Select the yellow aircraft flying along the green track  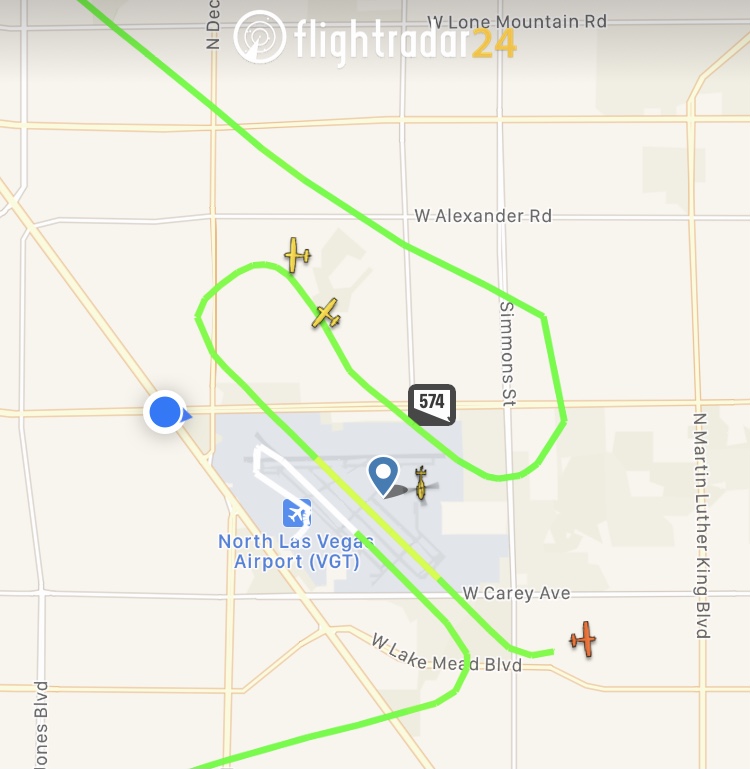(326, 314)
